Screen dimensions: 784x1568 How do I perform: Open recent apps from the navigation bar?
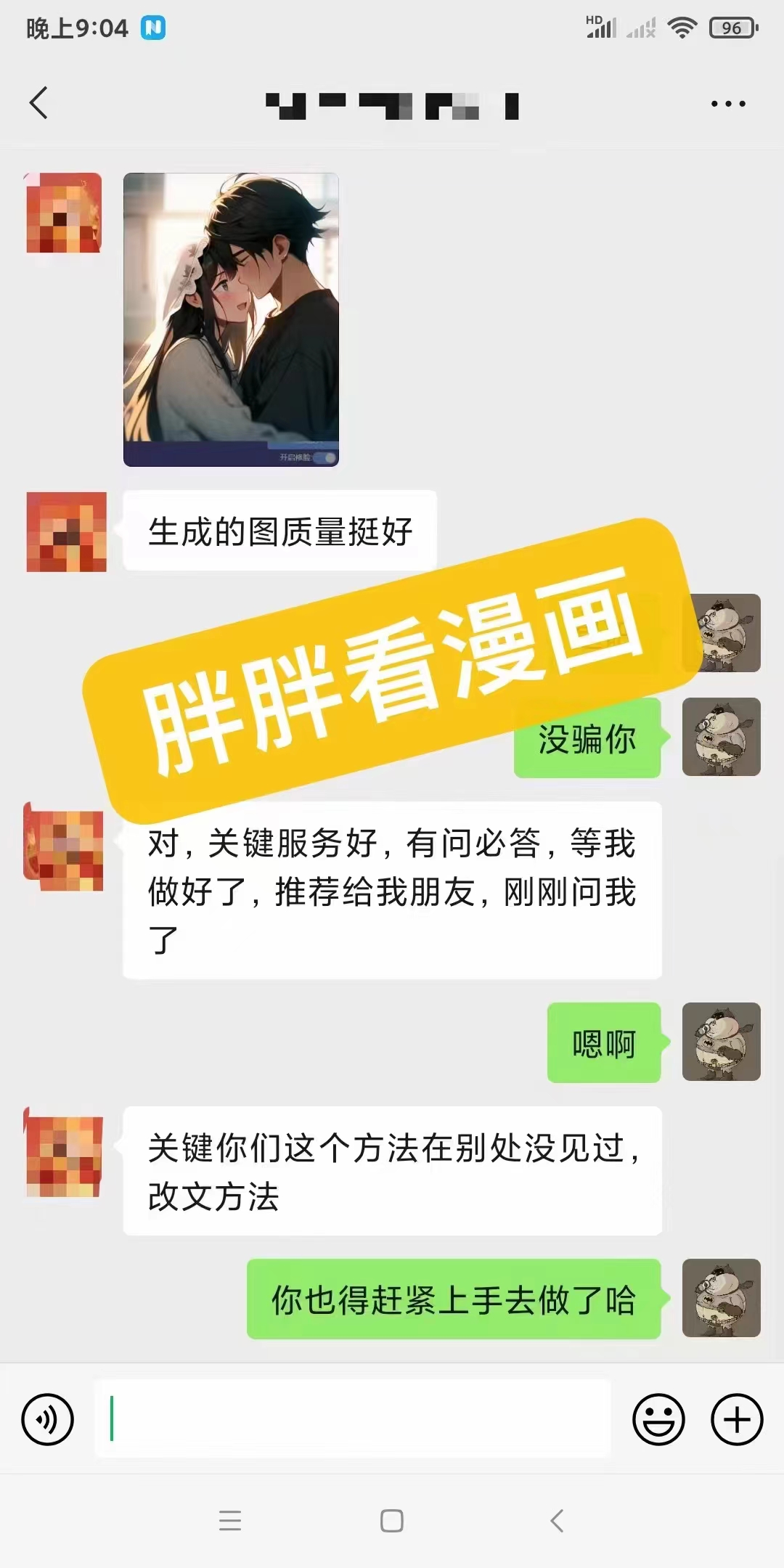(230, 1520)
